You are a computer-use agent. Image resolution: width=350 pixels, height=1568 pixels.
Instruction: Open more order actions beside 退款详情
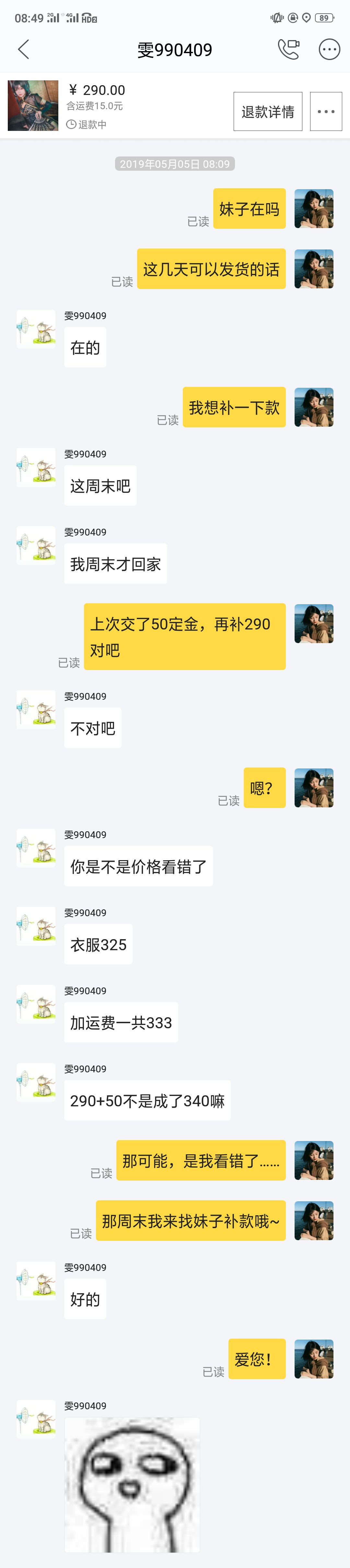pos(326,111)
